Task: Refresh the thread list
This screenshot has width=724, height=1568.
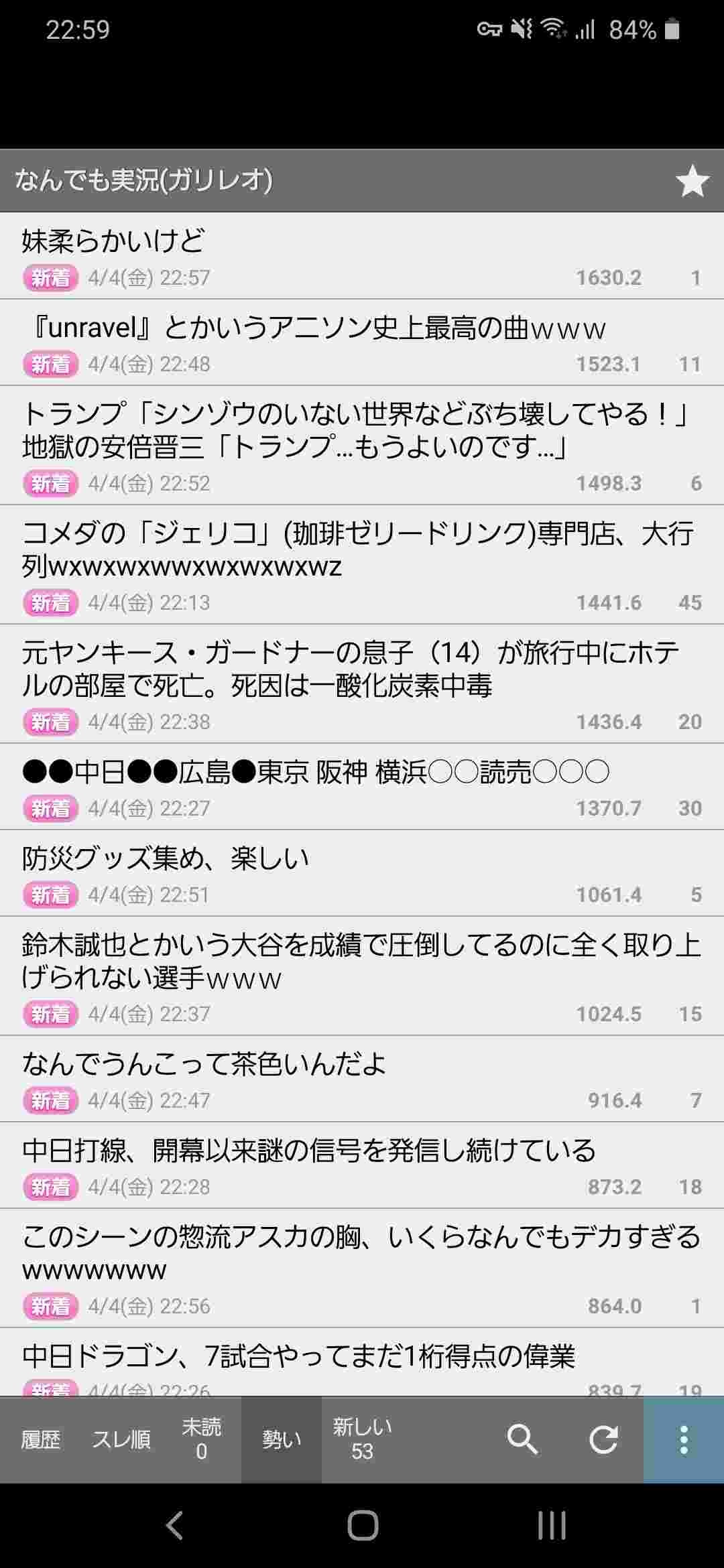Action: pos(603,1439)
